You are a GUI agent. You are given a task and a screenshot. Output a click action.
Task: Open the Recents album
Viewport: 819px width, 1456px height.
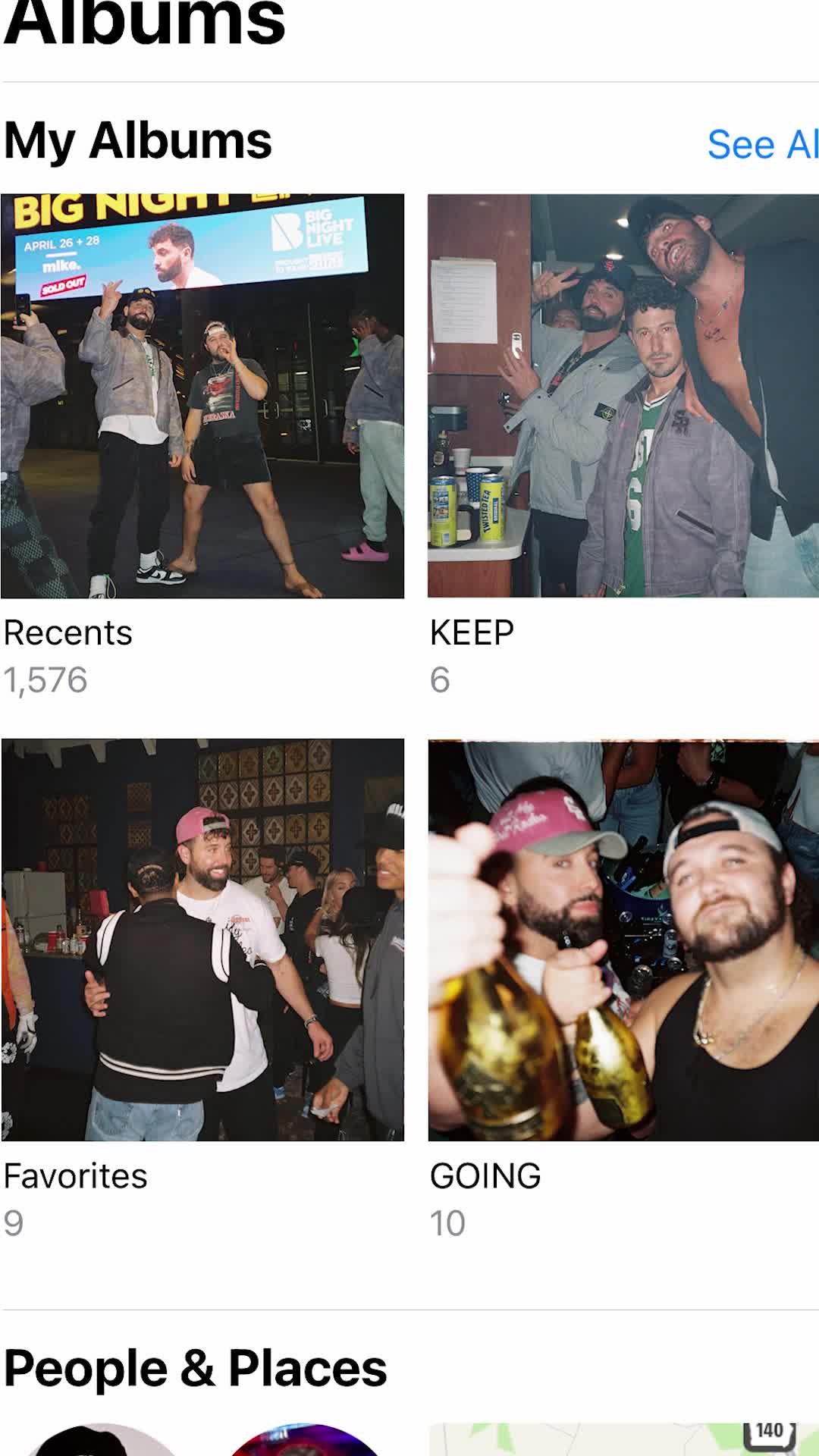point(202,396)
